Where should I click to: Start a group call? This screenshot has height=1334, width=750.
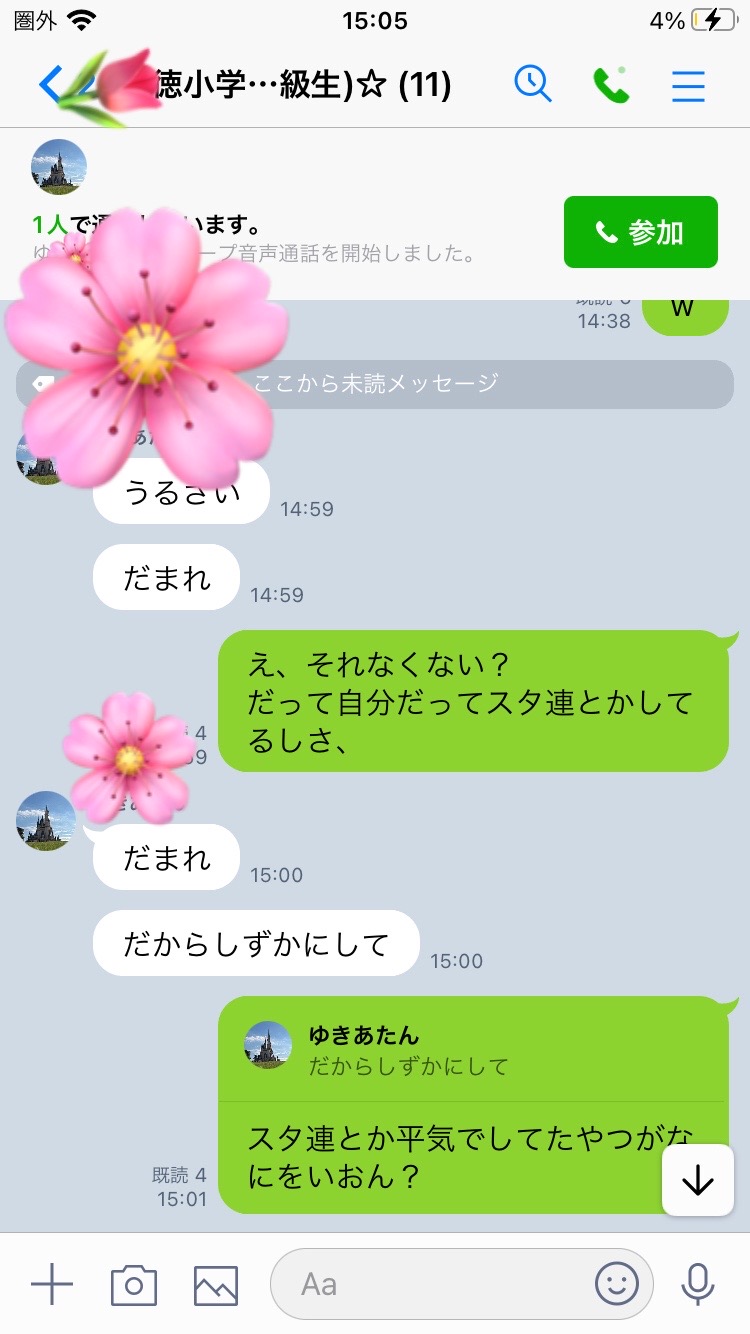(x=610, y=84)
